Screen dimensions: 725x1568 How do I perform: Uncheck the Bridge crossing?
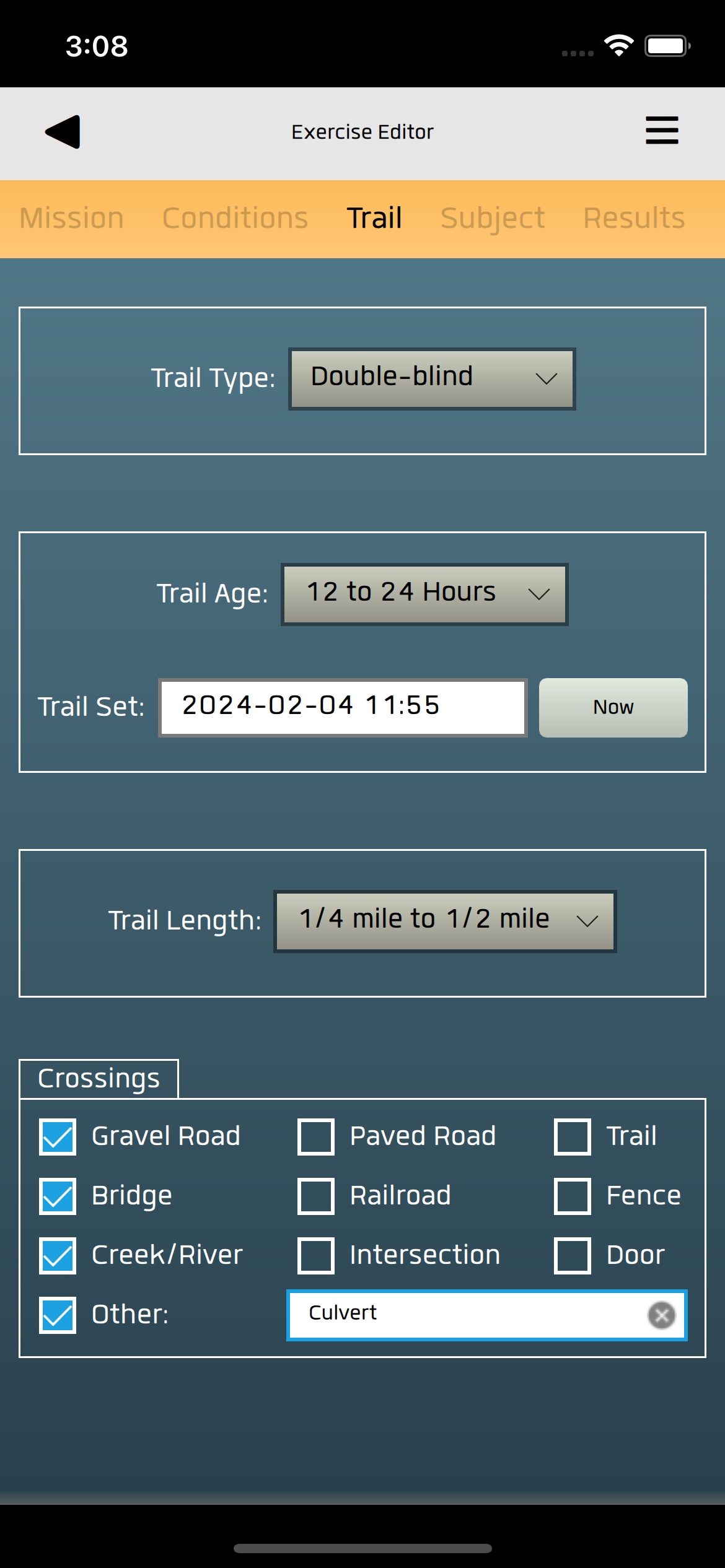[x=58, y=1196]
